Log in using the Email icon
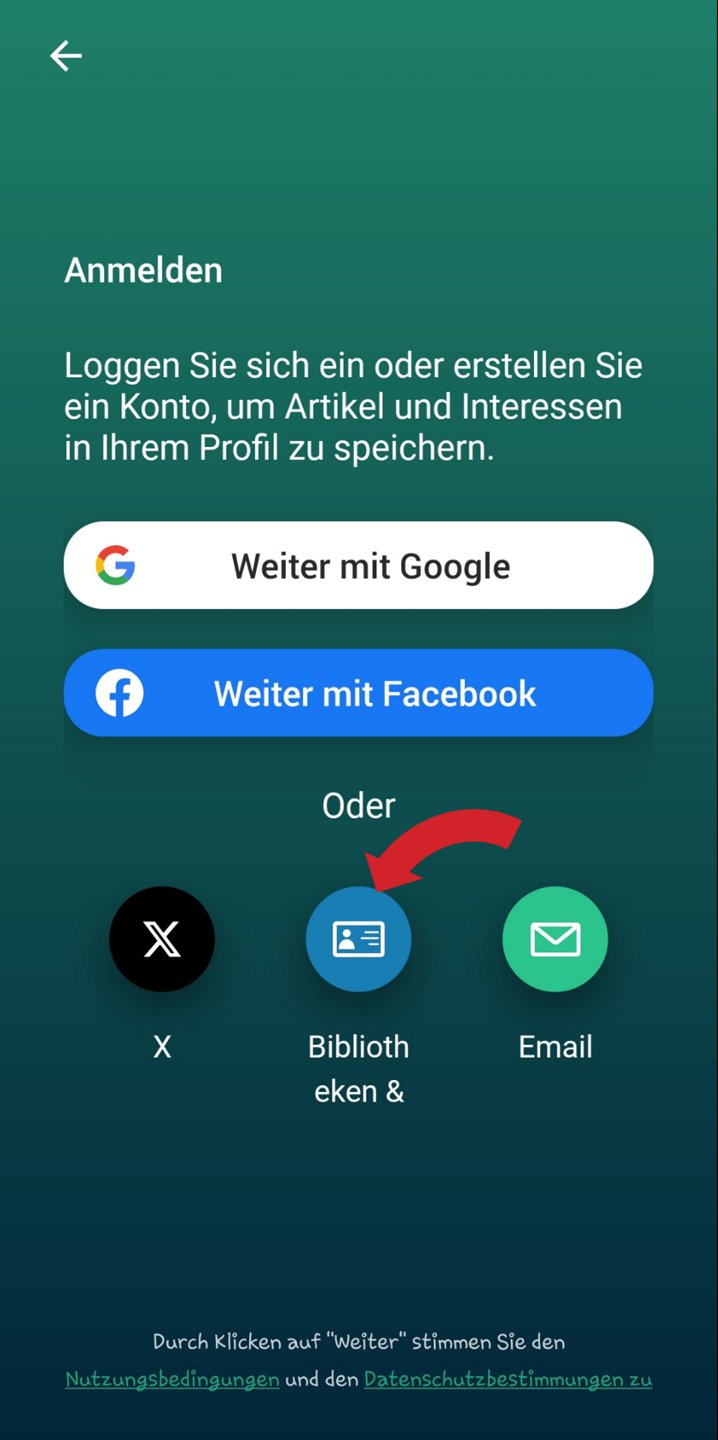718x1440 pixels. point(555,939)
